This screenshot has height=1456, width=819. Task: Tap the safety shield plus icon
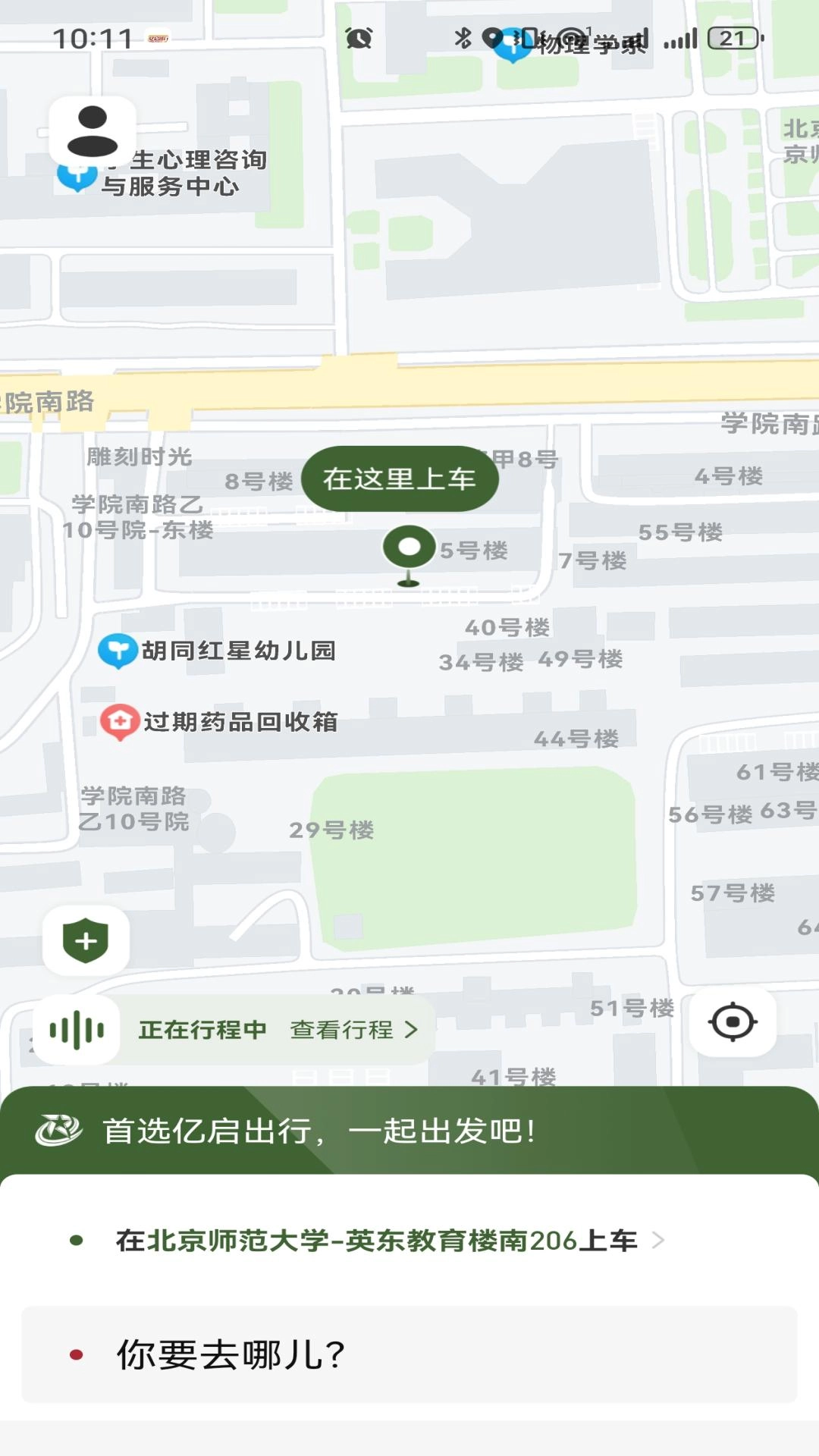pos(86,940)
